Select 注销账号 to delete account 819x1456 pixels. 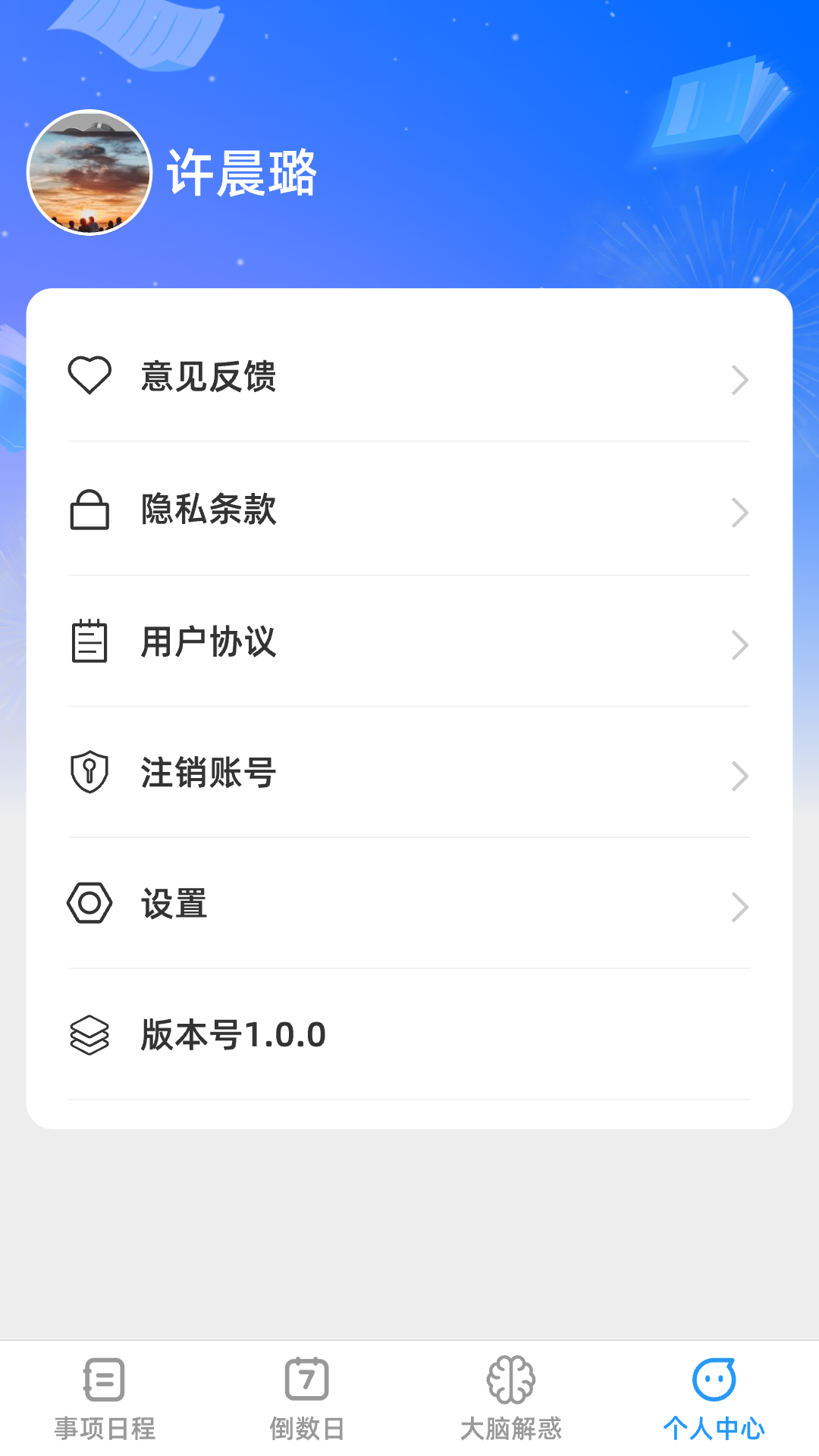coord(409,773)
